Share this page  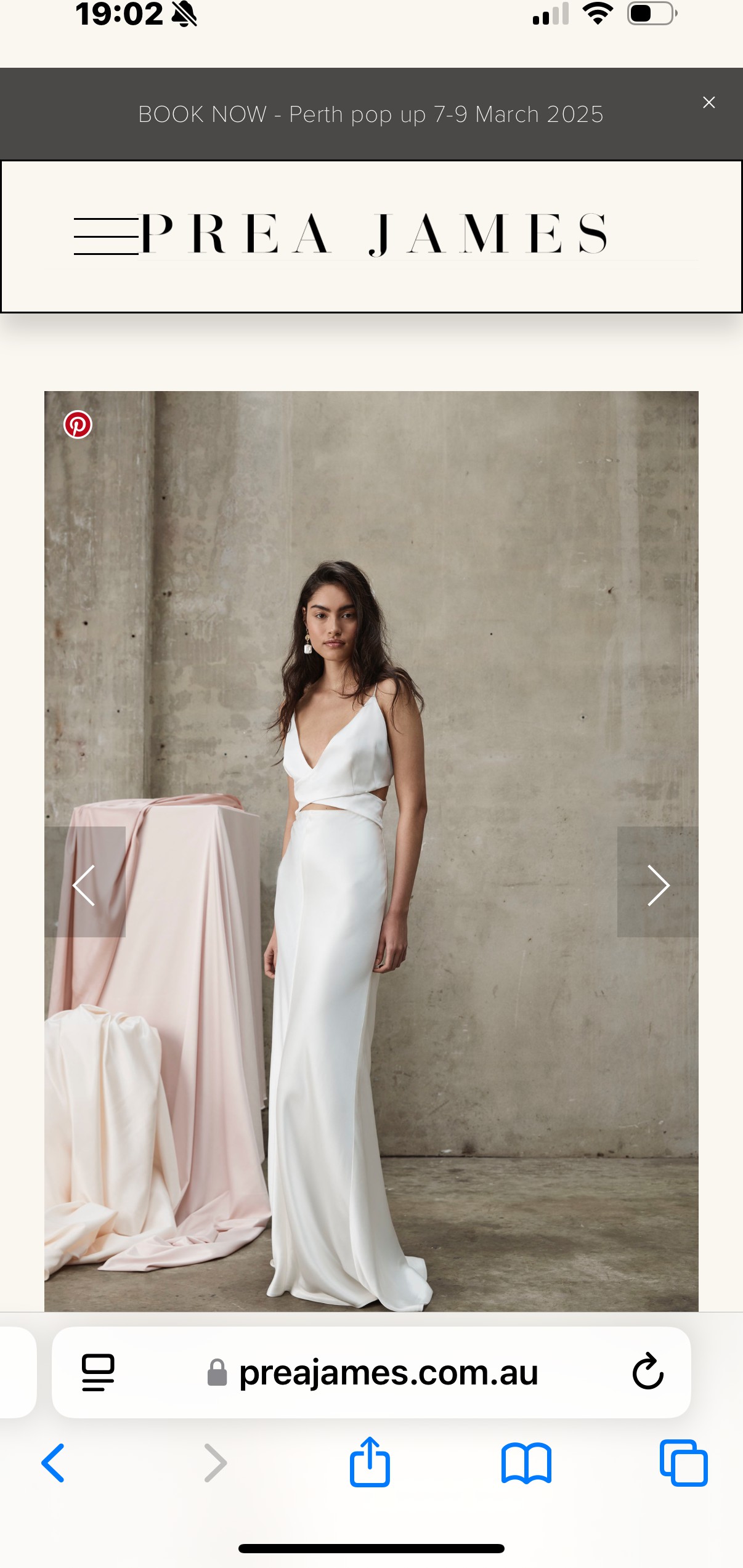click(370, 1461)
